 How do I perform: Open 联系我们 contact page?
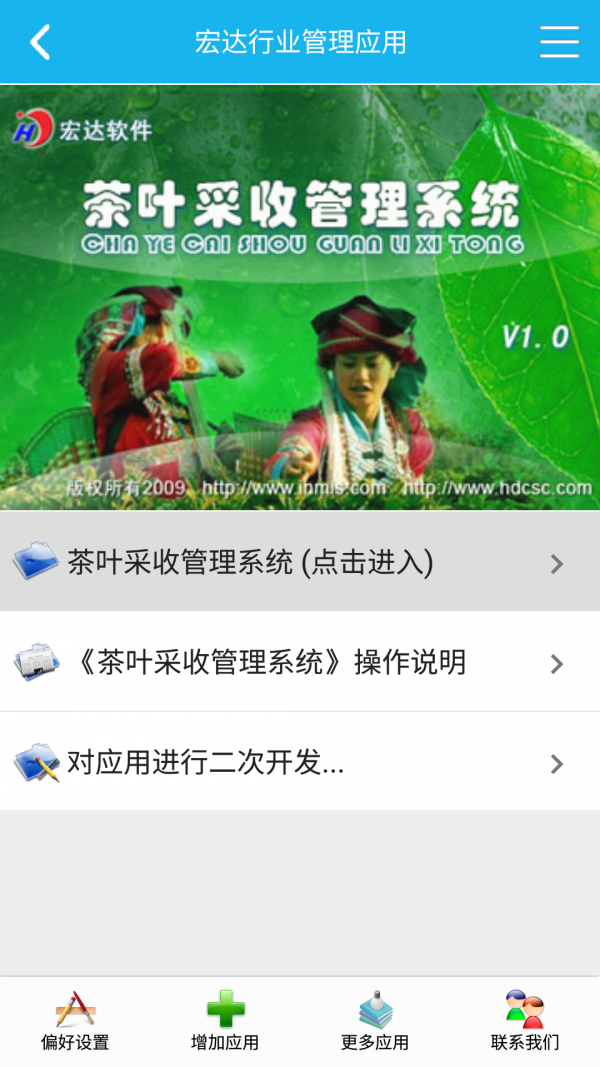pyautogui.click(x=525, y=1021)
